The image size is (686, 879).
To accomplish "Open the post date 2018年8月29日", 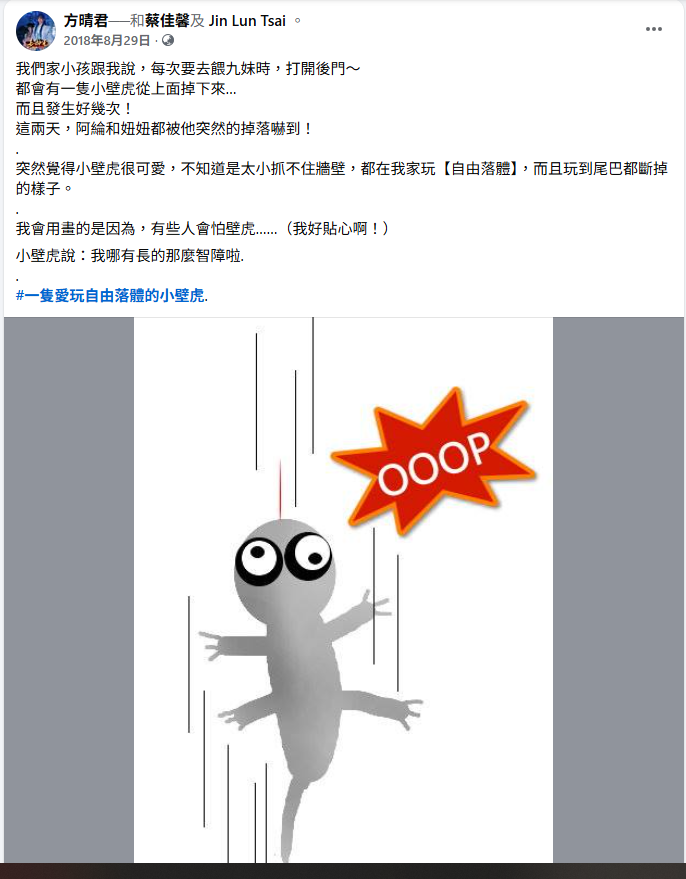I will click(107, 40).
